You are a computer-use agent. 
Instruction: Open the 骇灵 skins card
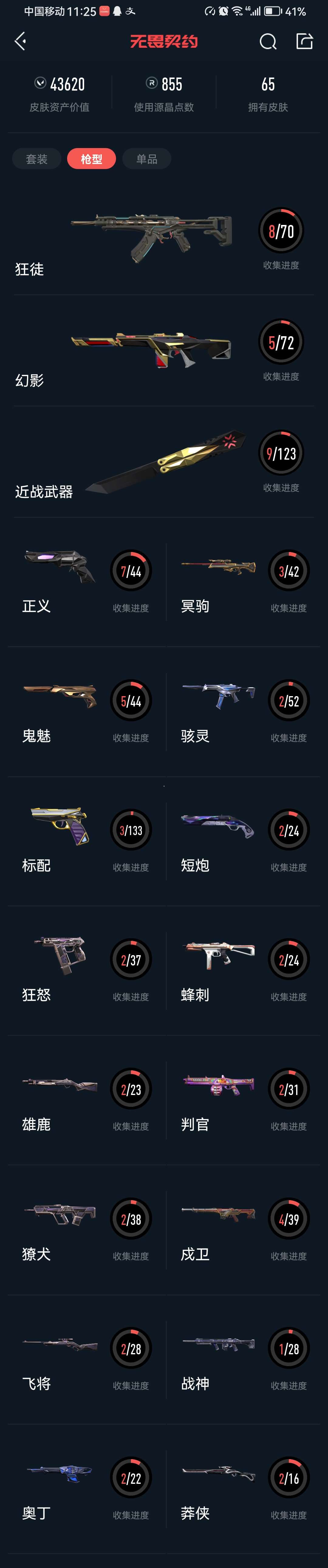[243, 712]
